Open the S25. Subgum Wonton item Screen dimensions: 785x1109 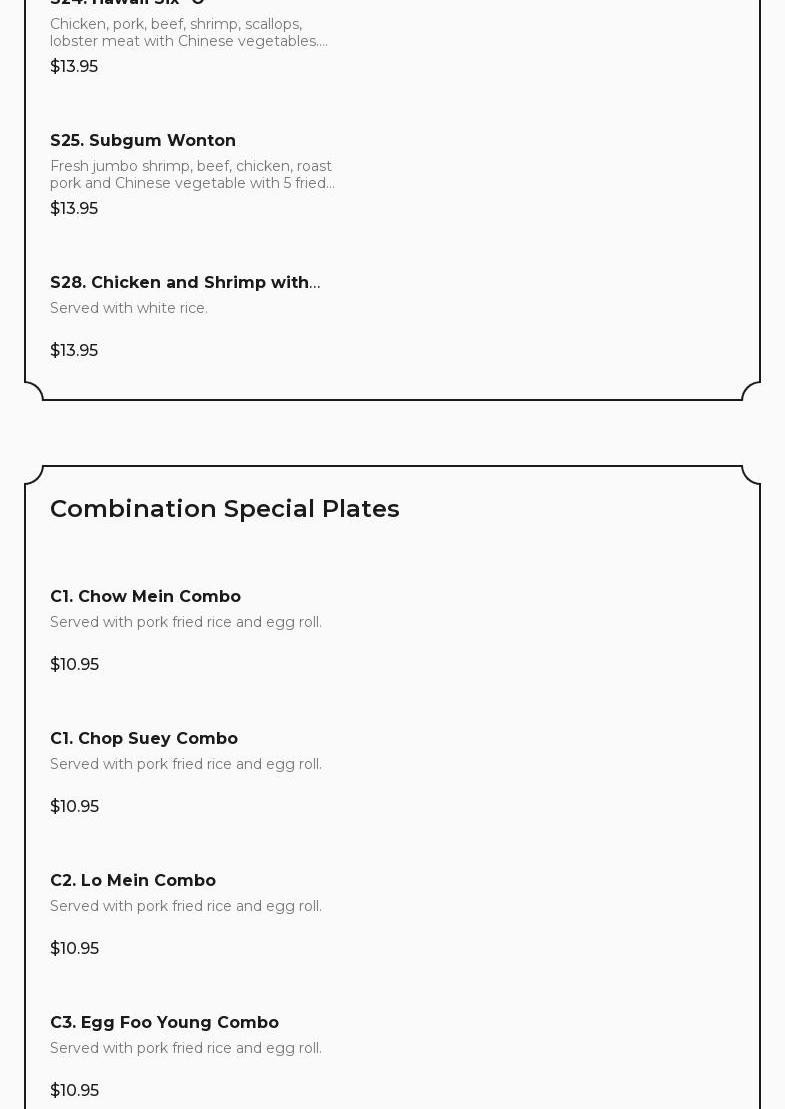click(x=143, y=141)
